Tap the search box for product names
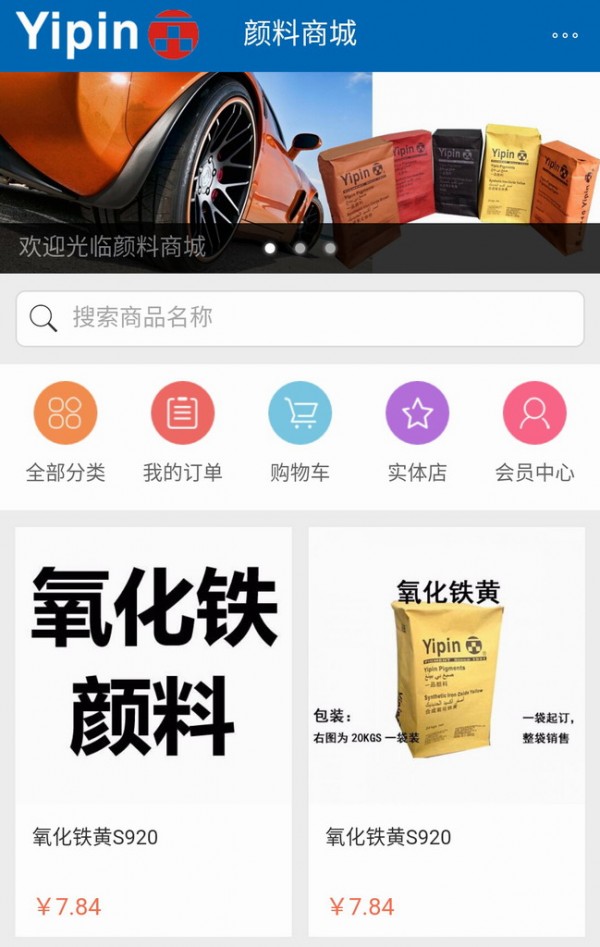The height and width of the screenshot is (947, 600). (300, 318)
